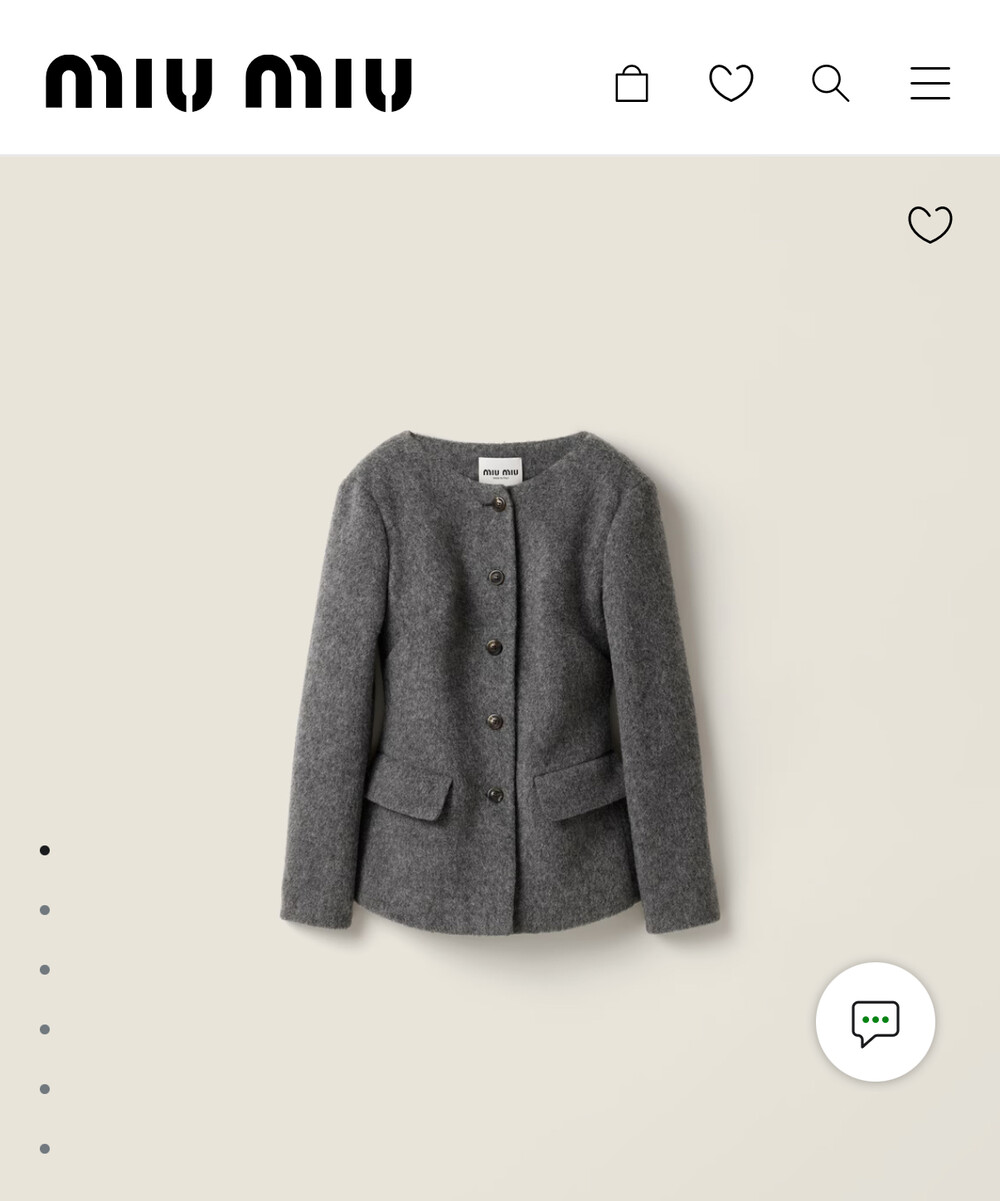Image resolution: width=1000 pixels, height=1201 pixels.
Task: Start a live chat with support
Action: 875,1022
